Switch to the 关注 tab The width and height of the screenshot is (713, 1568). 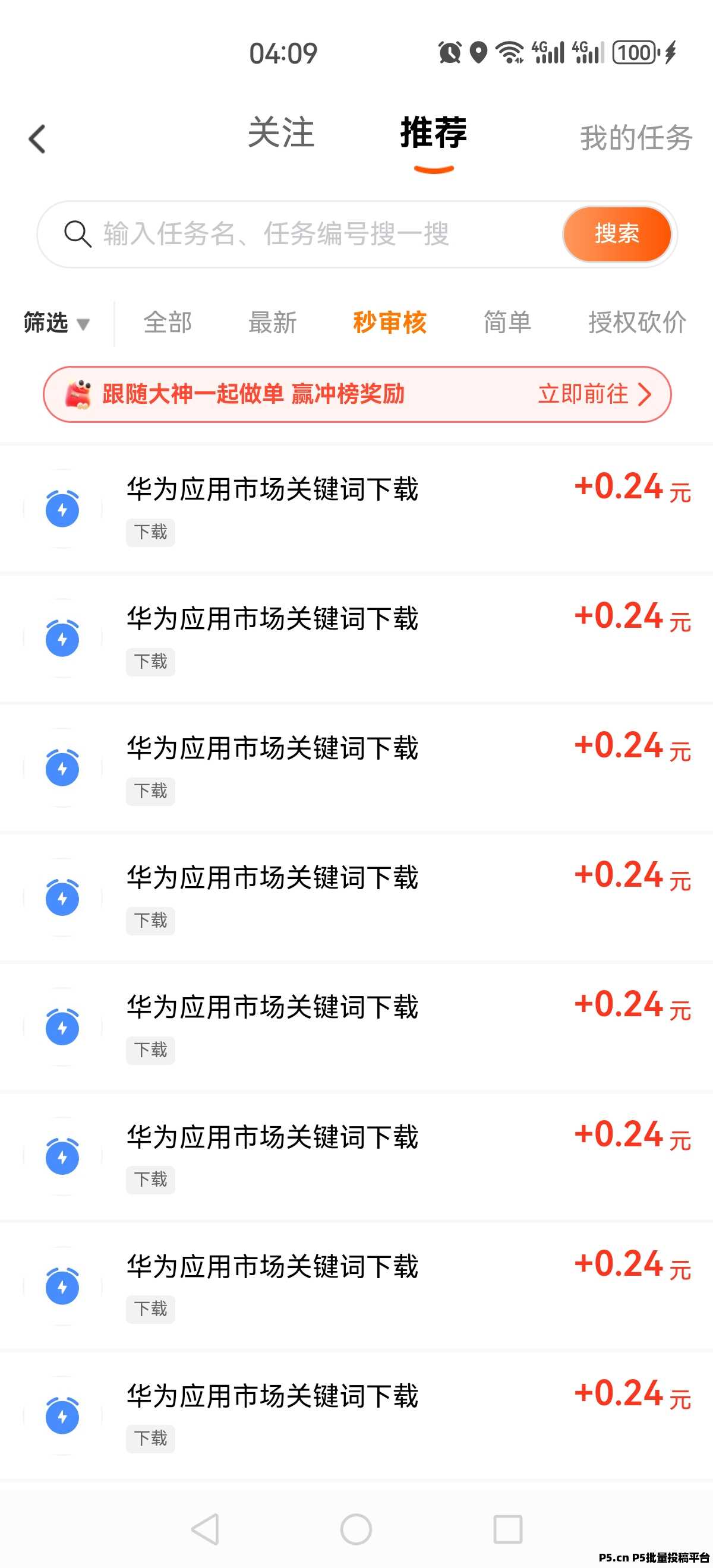tap(280, 133)
